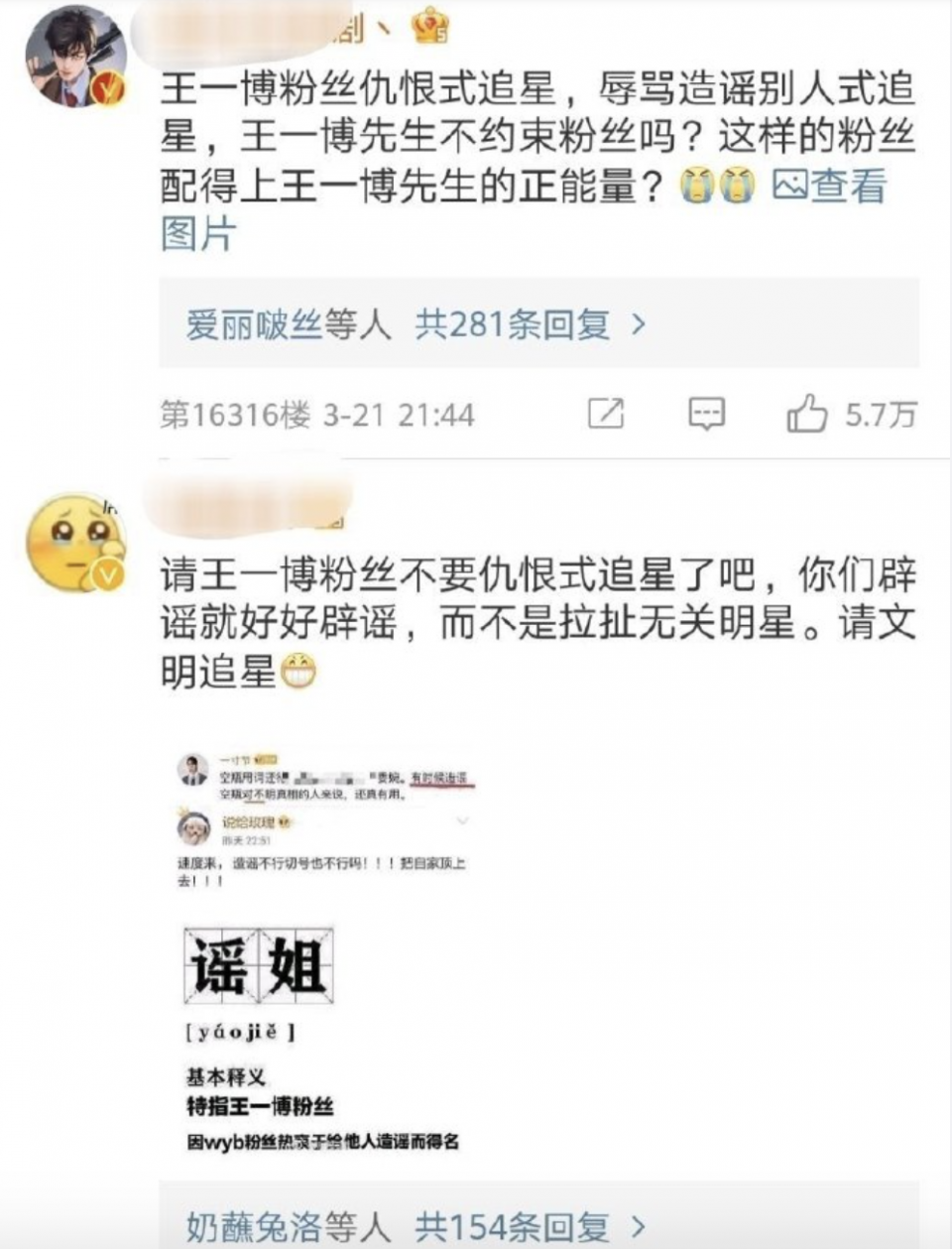952x1249 pixels.
Task: Expand the 共281条回复 replies
Action: (x=530, y=324)
